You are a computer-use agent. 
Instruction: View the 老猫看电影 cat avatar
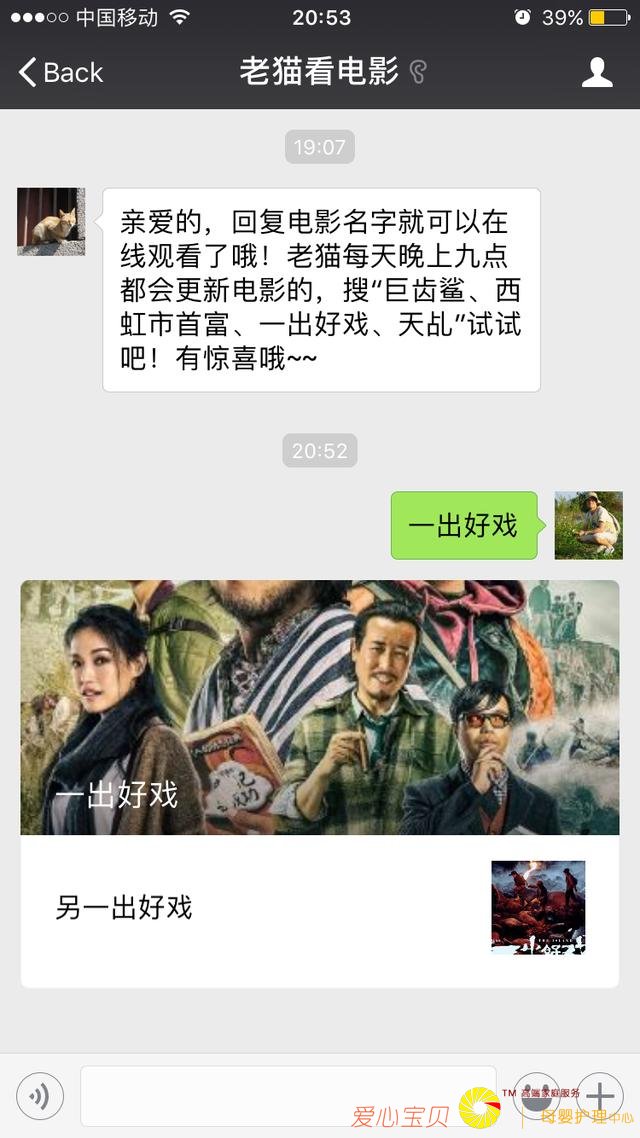pyautogui.click(x=51, y=221)
